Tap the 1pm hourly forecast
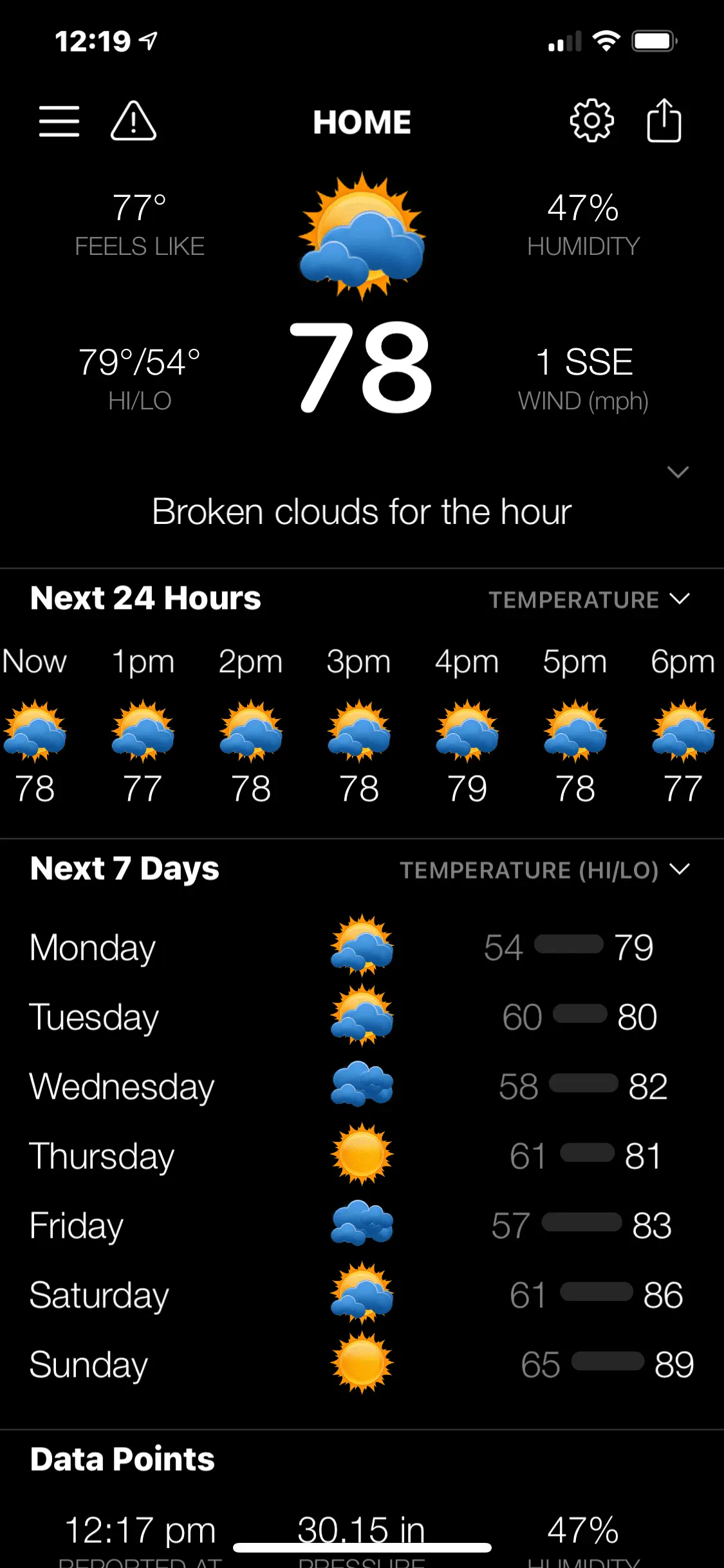 coord(143,734)
